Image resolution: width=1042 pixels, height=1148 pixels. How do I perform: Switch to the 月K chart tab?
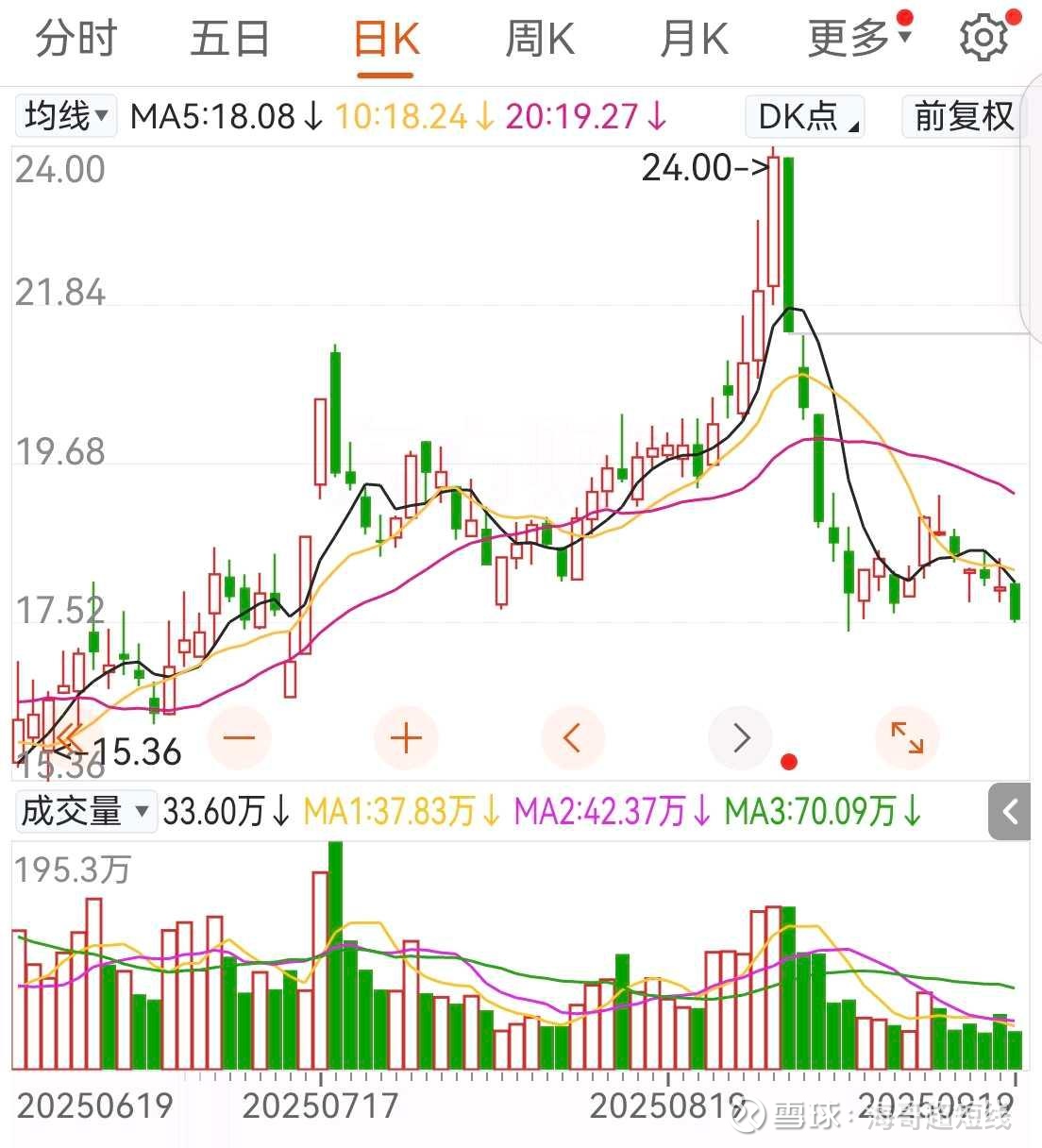[695, 40]
